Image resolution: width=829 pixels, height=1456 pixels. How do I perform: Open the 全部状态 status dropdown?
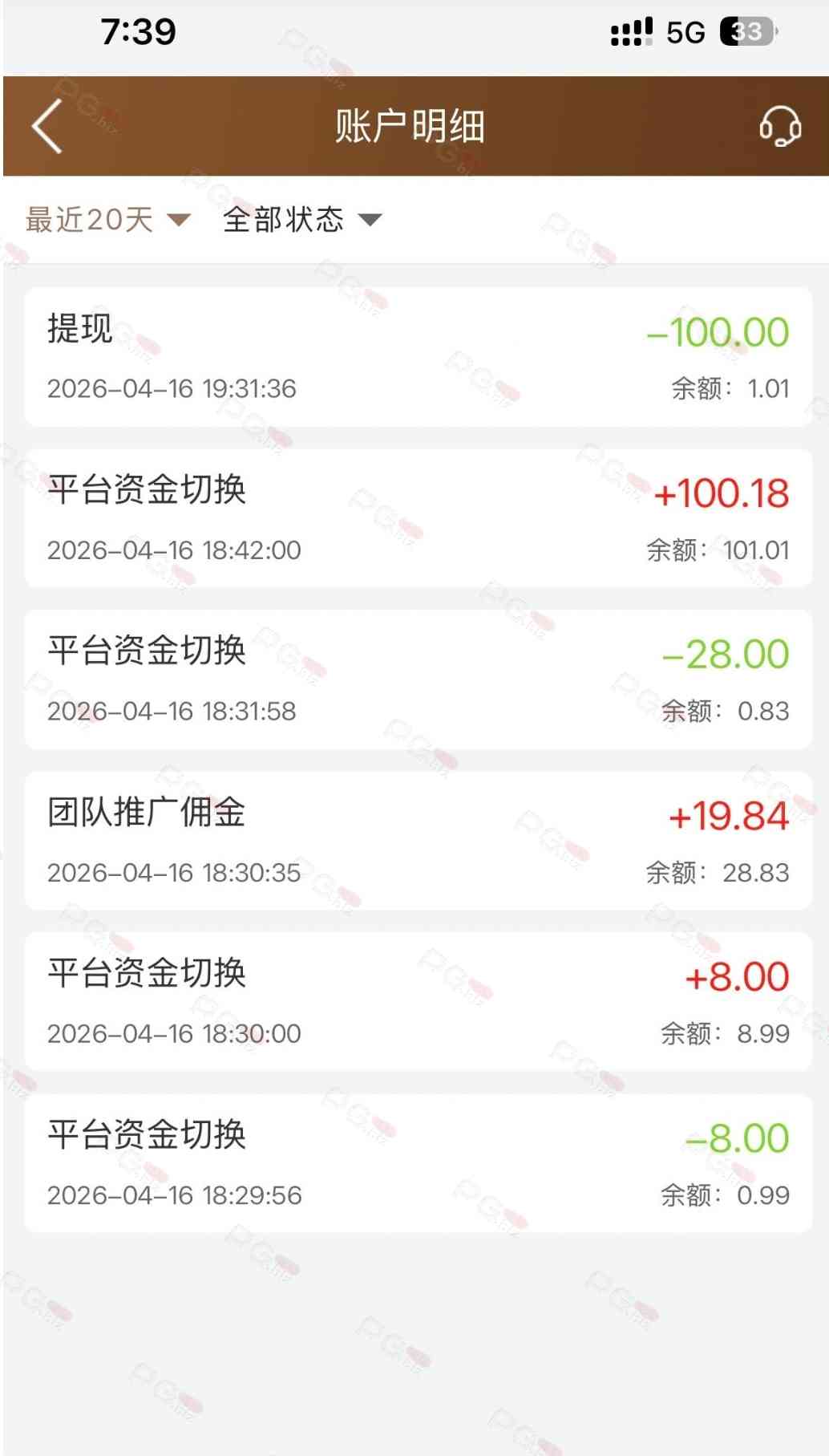[301, 220]
